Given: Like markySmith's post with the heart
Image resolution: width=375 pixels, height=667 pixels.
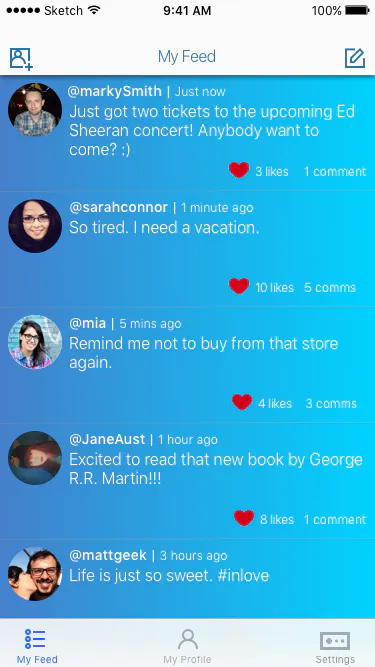Looking at the screenshot, I should 239,170.
